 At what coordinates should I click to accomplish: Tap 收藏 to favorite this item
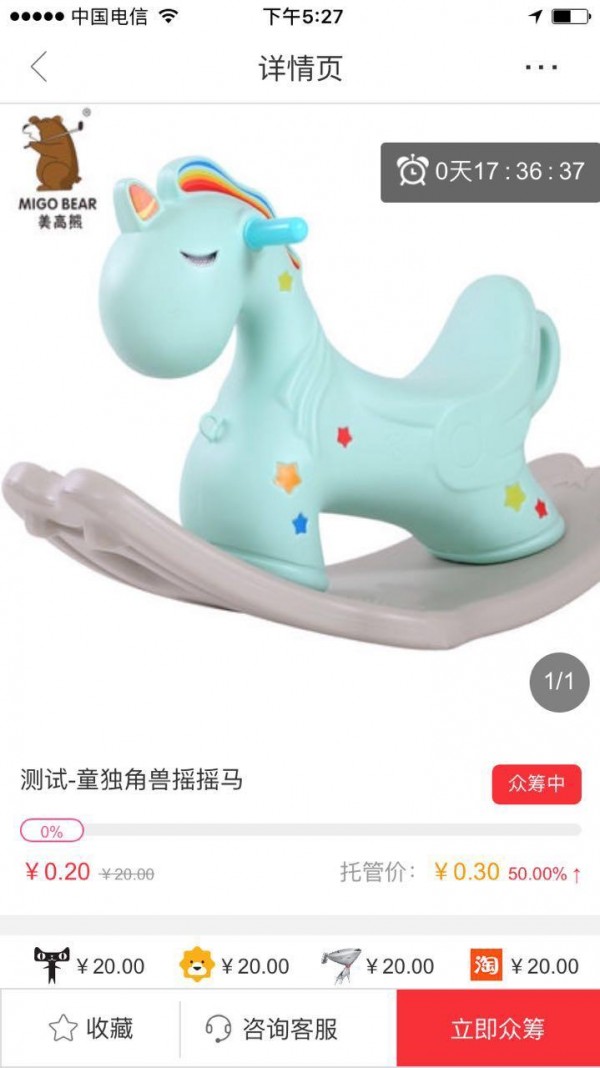pos(91,1027)
